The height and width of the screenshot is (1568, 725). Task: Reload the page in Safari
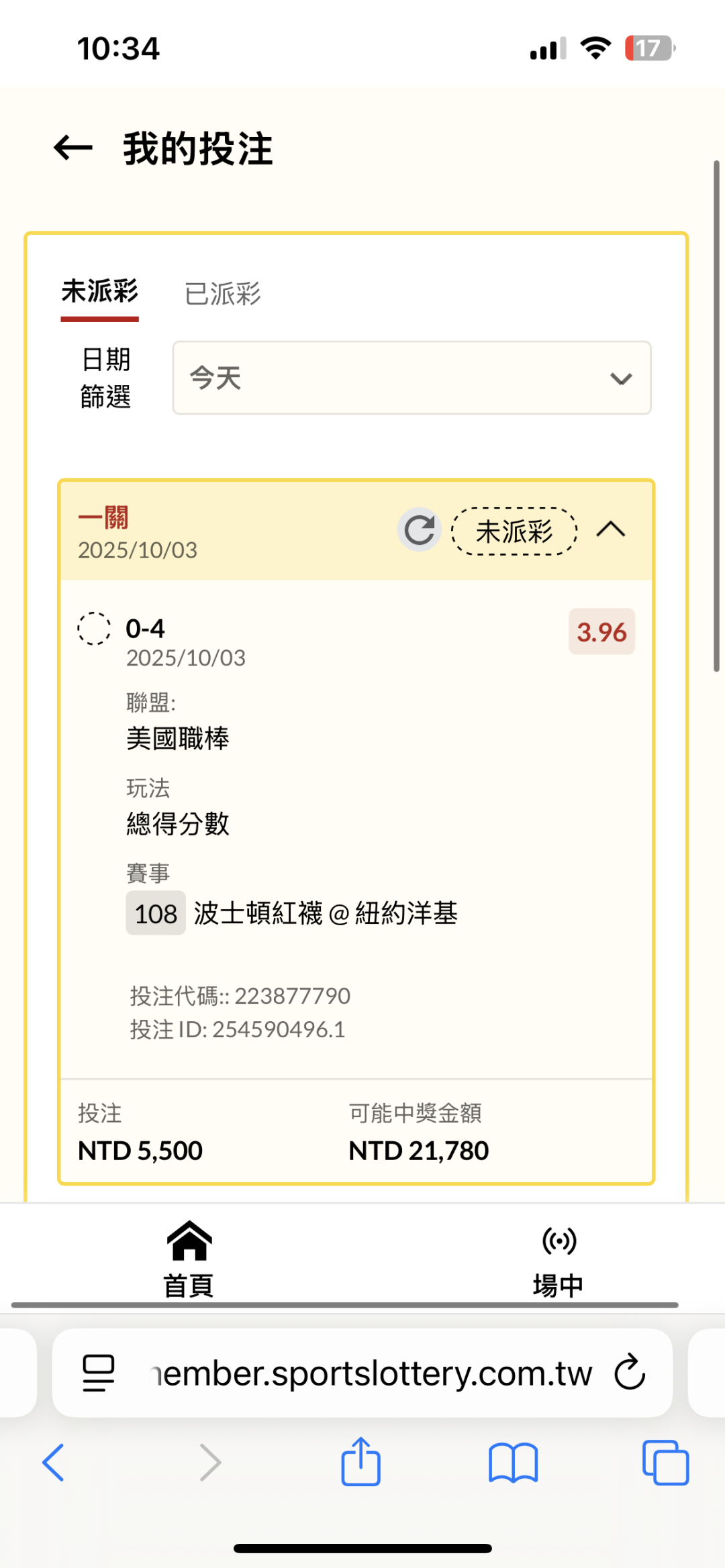pyautogui.click(x=630, y=1373)
